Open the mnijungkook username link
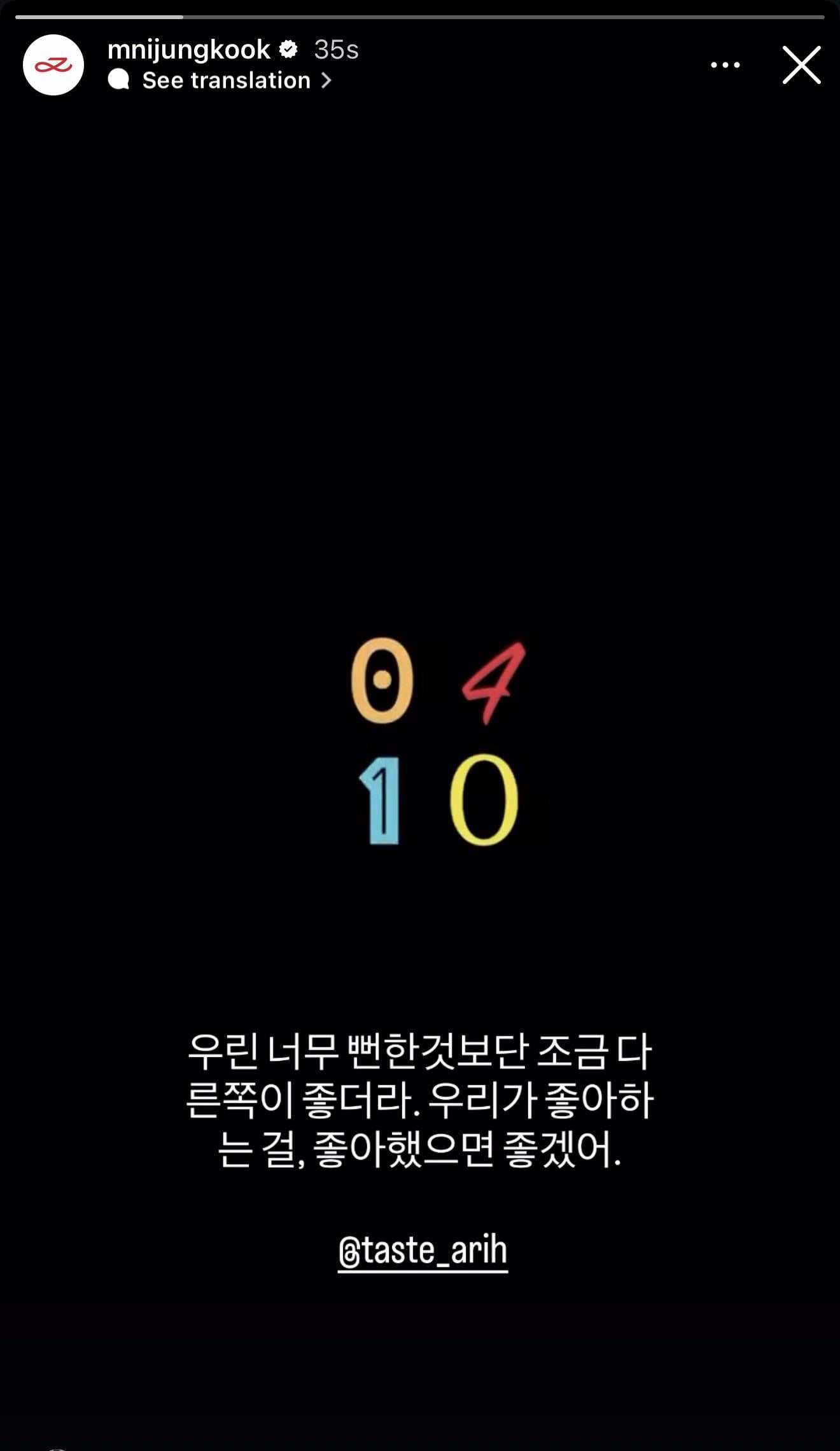 189,50
